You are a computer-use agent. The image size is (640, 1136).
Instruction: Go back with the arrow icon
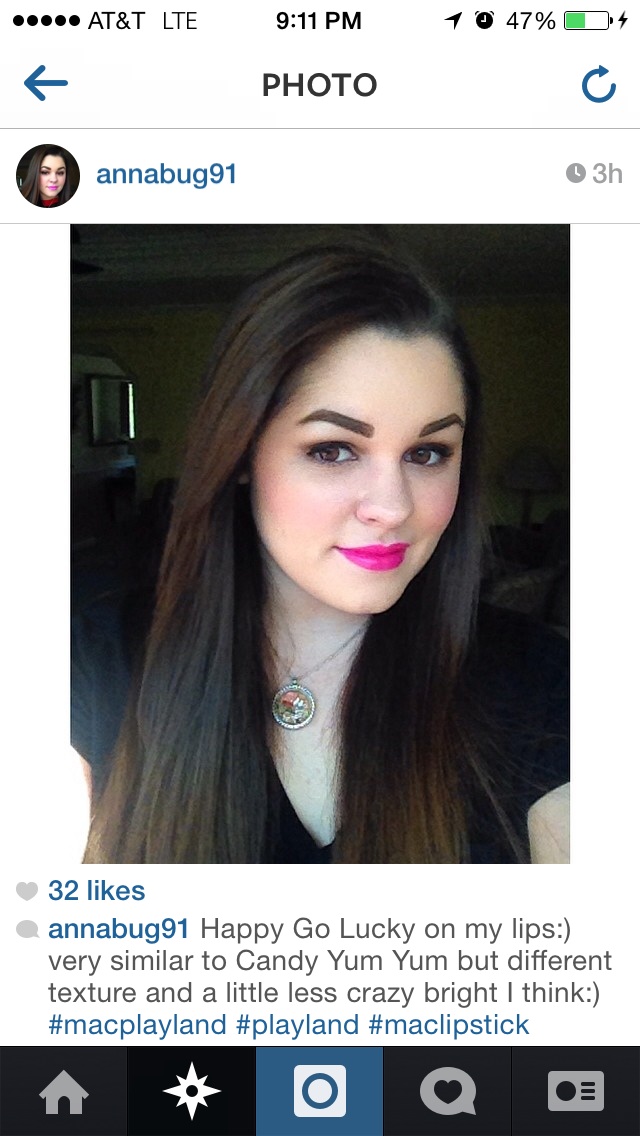[x=46, y=85]
